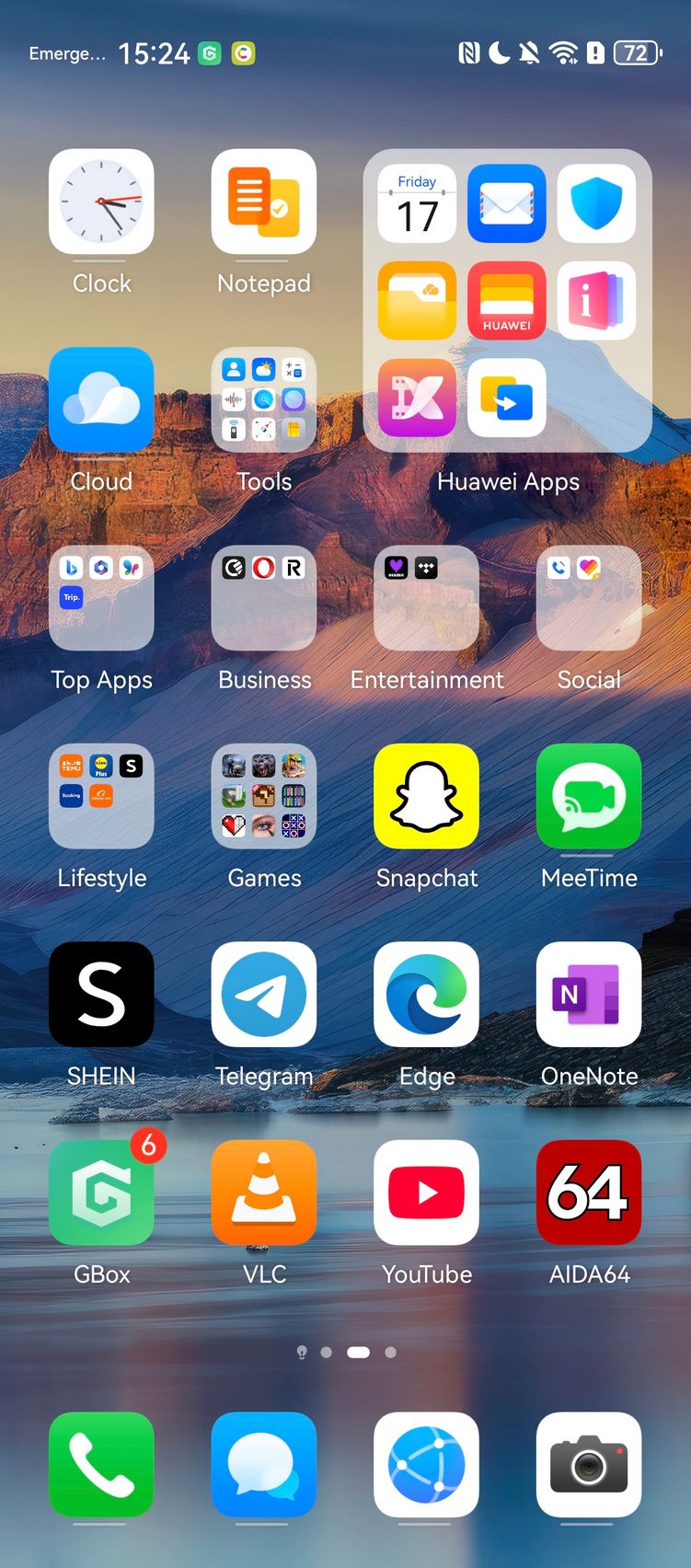The width and height of the screenshot is (691, 1568).
Task: Expand the Tools folder
Action: point(264,399)
